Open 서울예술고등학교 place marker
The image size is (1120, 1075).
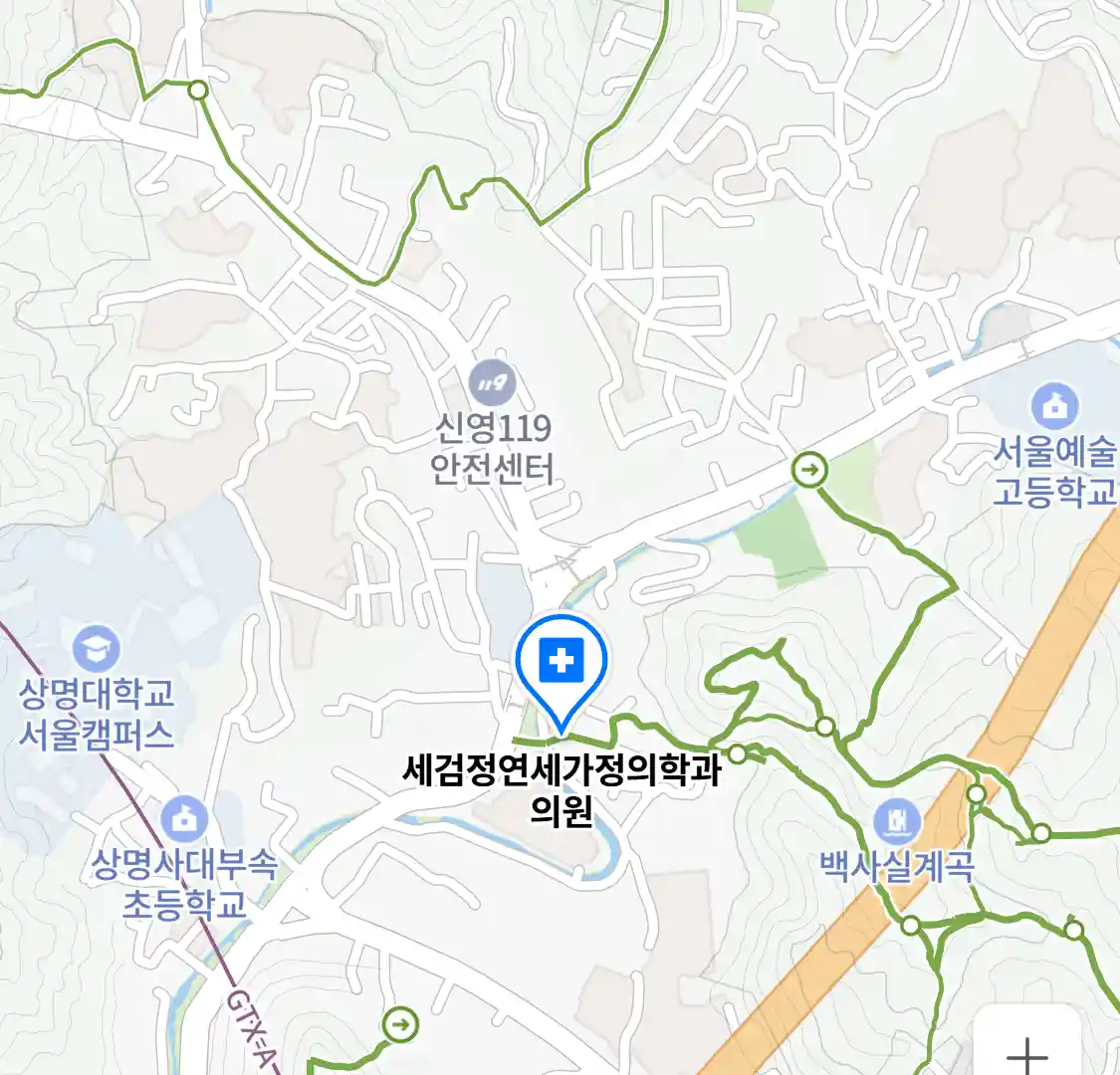point(1055,406)
